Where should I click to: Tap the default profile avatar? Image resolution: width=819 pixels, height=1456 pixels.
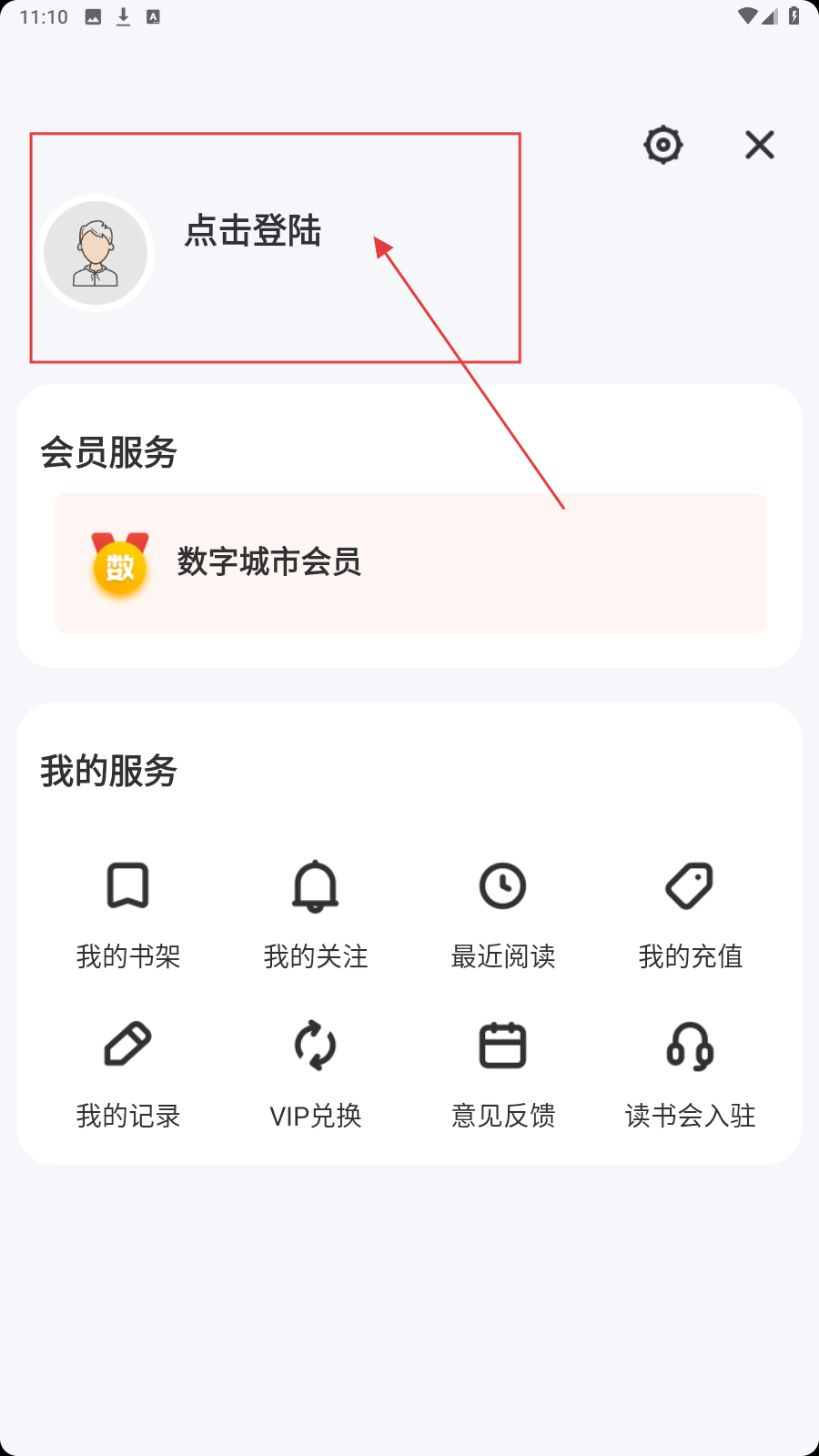tap(96, 253)
